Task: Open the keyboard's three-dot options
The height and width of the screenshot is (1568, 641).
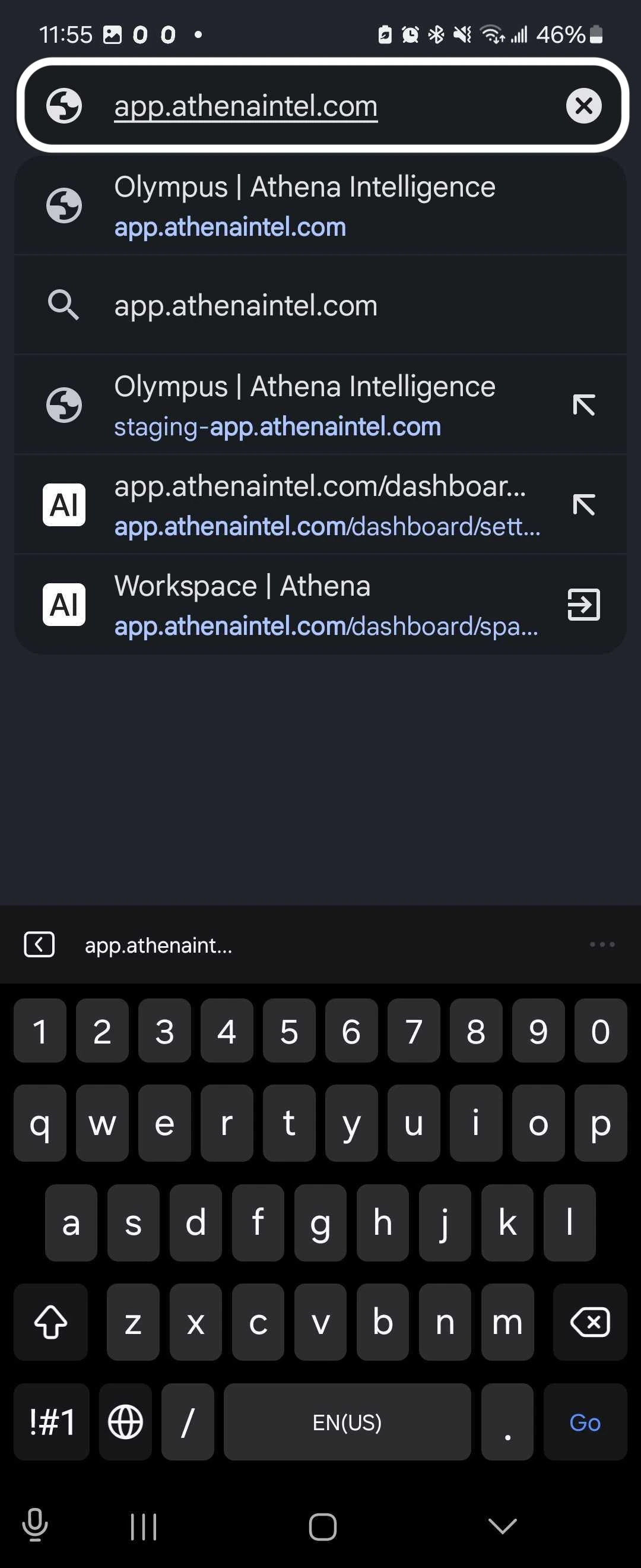Action: pyautogui.click(x=601, y=945)
